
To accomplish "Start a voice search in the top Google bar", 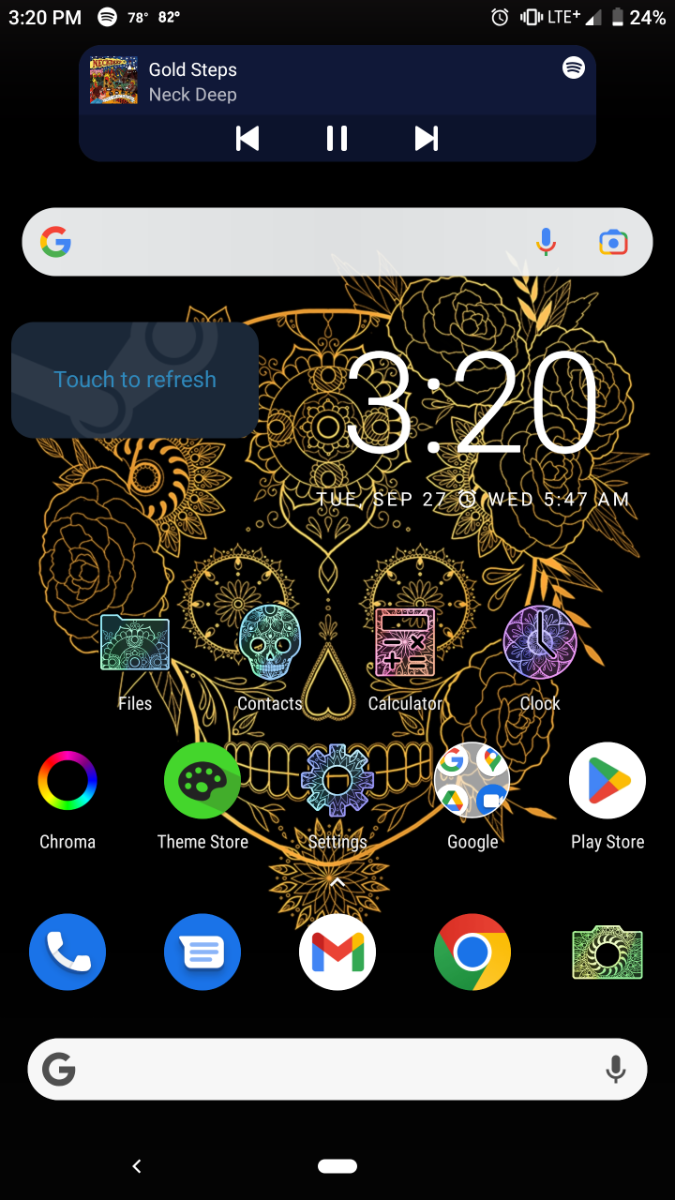I will (x=546, y=242).
